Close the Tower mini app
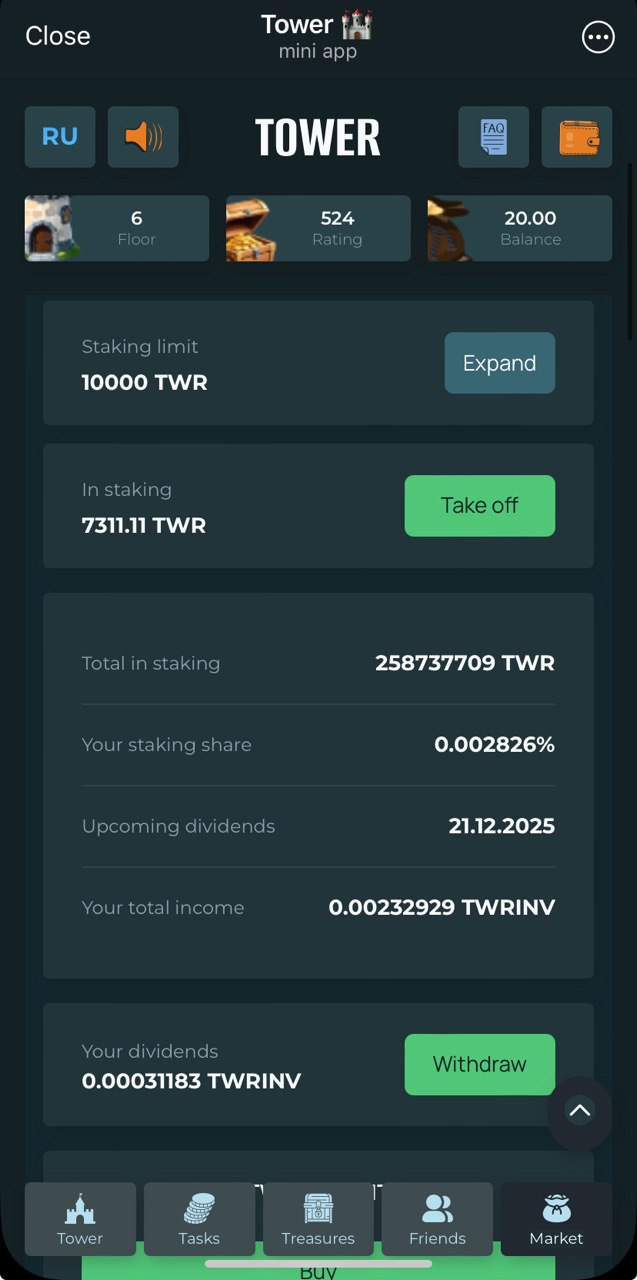The height and width of the screenshot is (1280, 637). click(57, 36)
